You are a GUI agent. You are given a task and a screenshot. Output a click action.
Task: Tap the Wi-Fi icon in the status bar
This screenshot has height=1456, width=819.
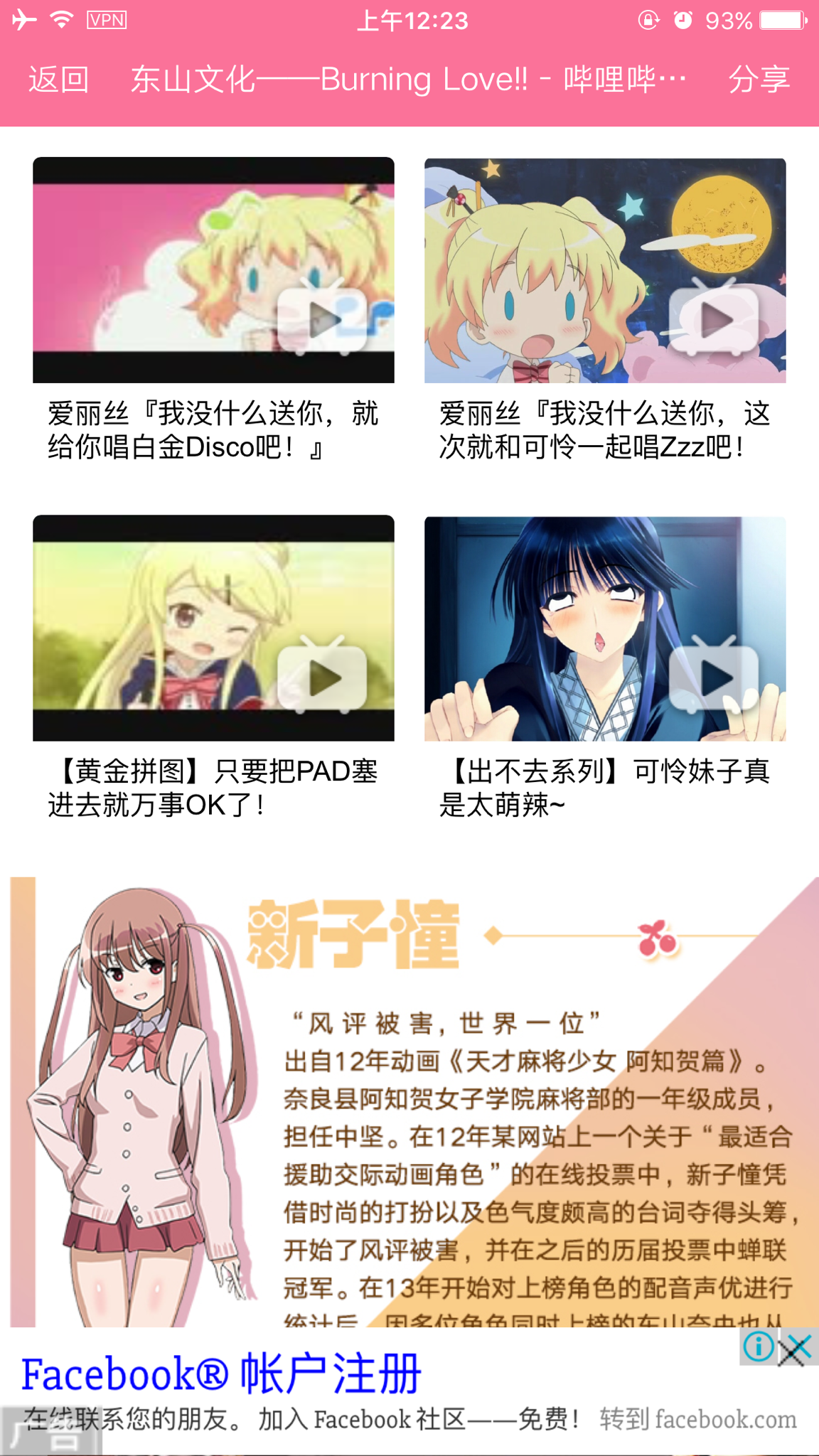click(62, 20)
